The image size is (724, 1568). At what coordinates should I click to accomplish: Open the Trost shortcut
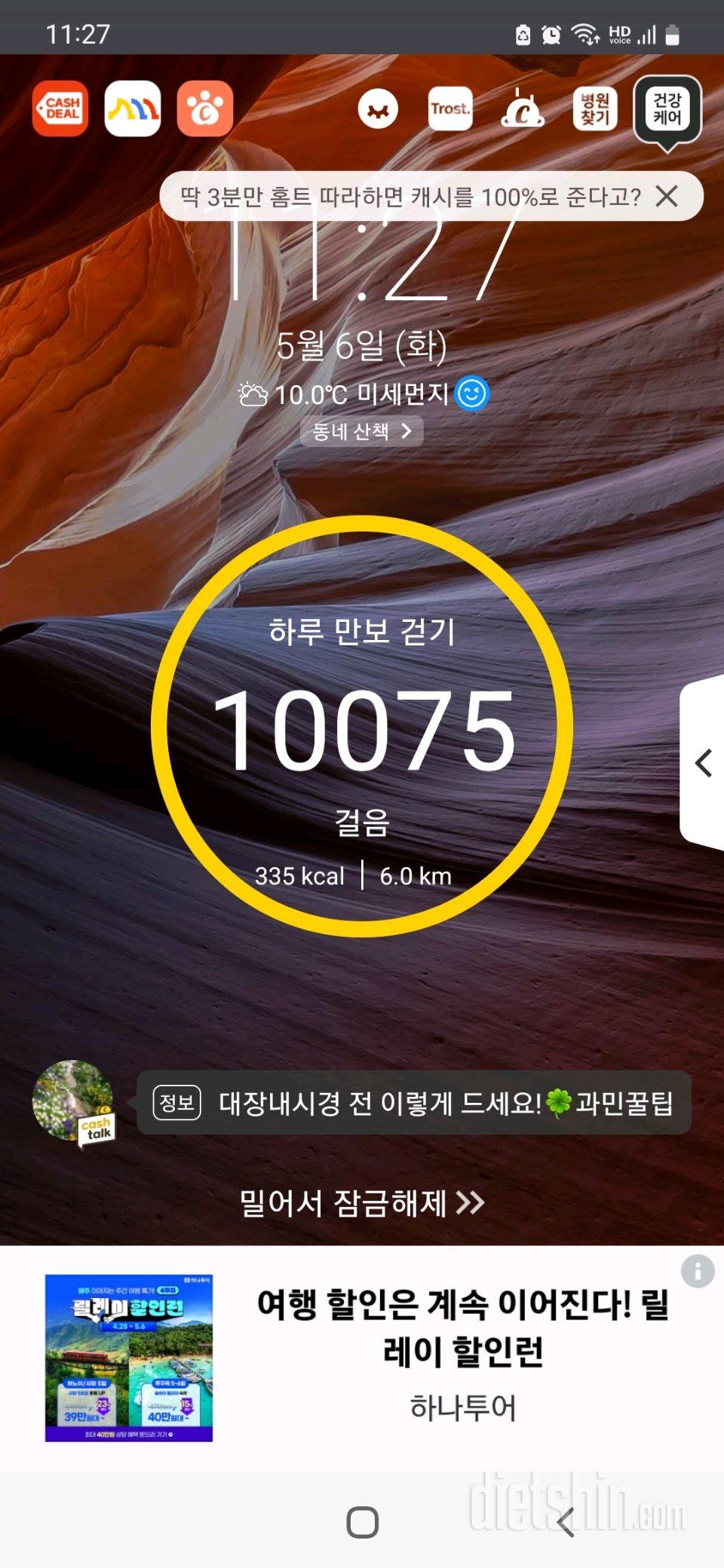450,109
